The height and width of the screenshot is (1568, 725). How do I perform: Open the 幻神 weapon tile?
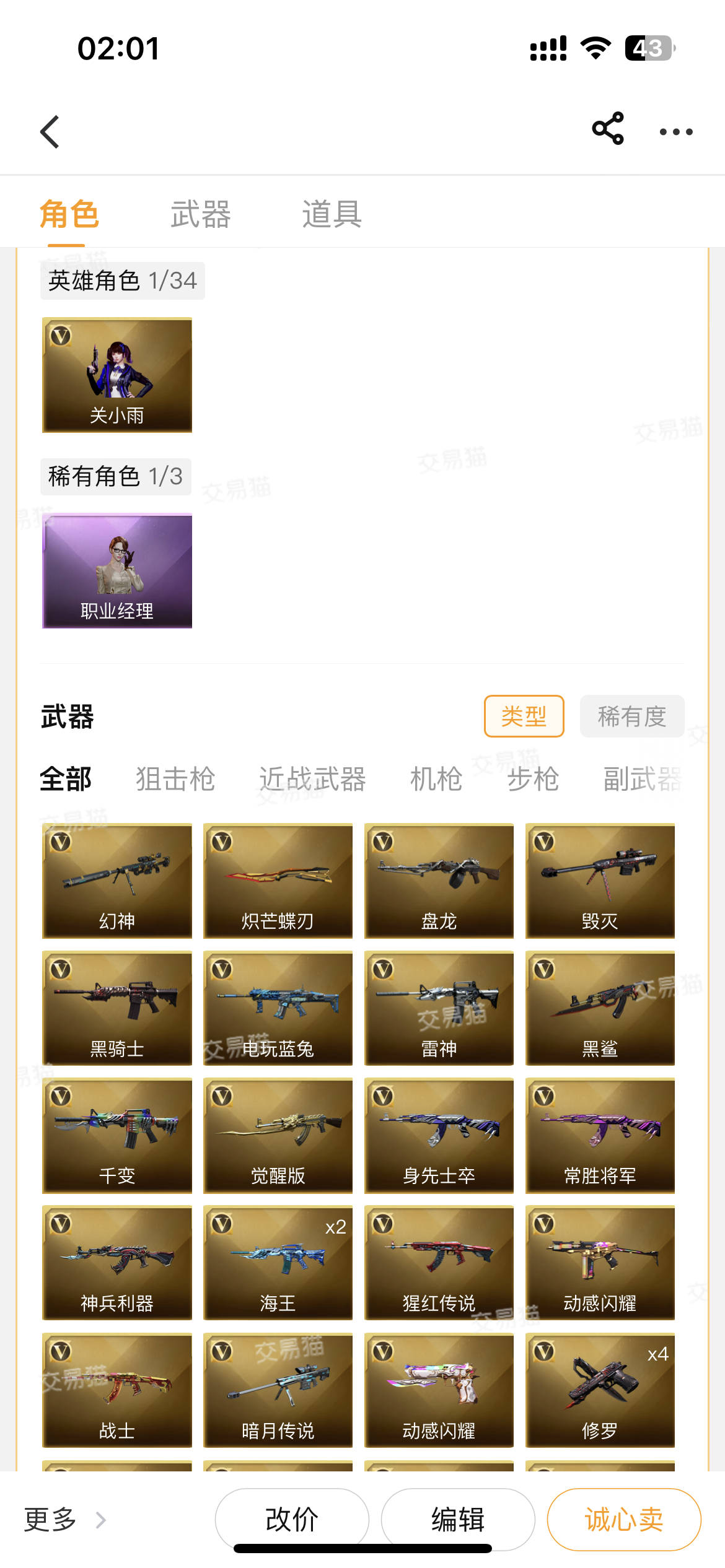pos(117,881)
